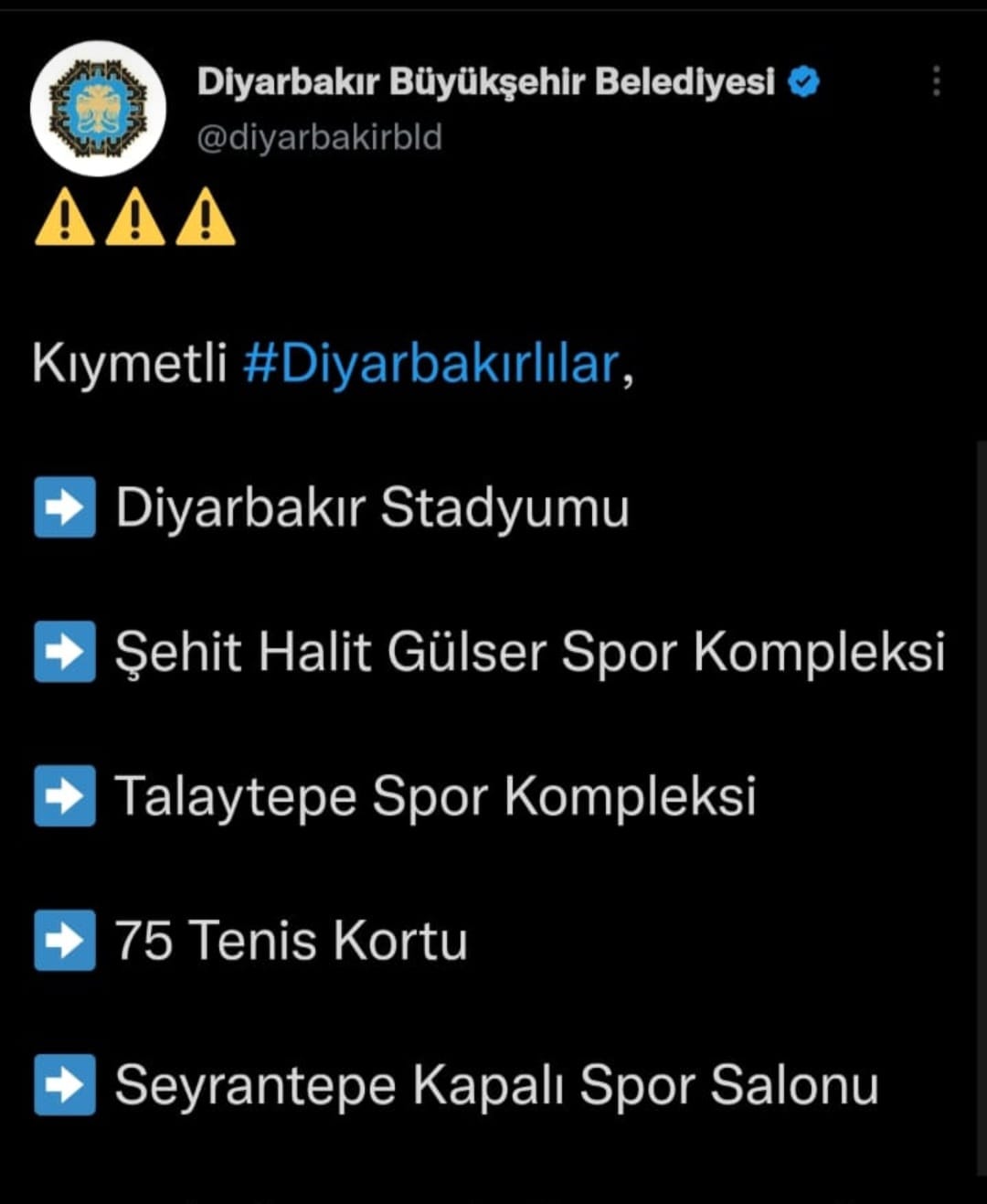Click the Seyrantepe Kapalı Spor Salonu text
987x1204 pixels.
pyautogui.click(x=498, y=1084)
